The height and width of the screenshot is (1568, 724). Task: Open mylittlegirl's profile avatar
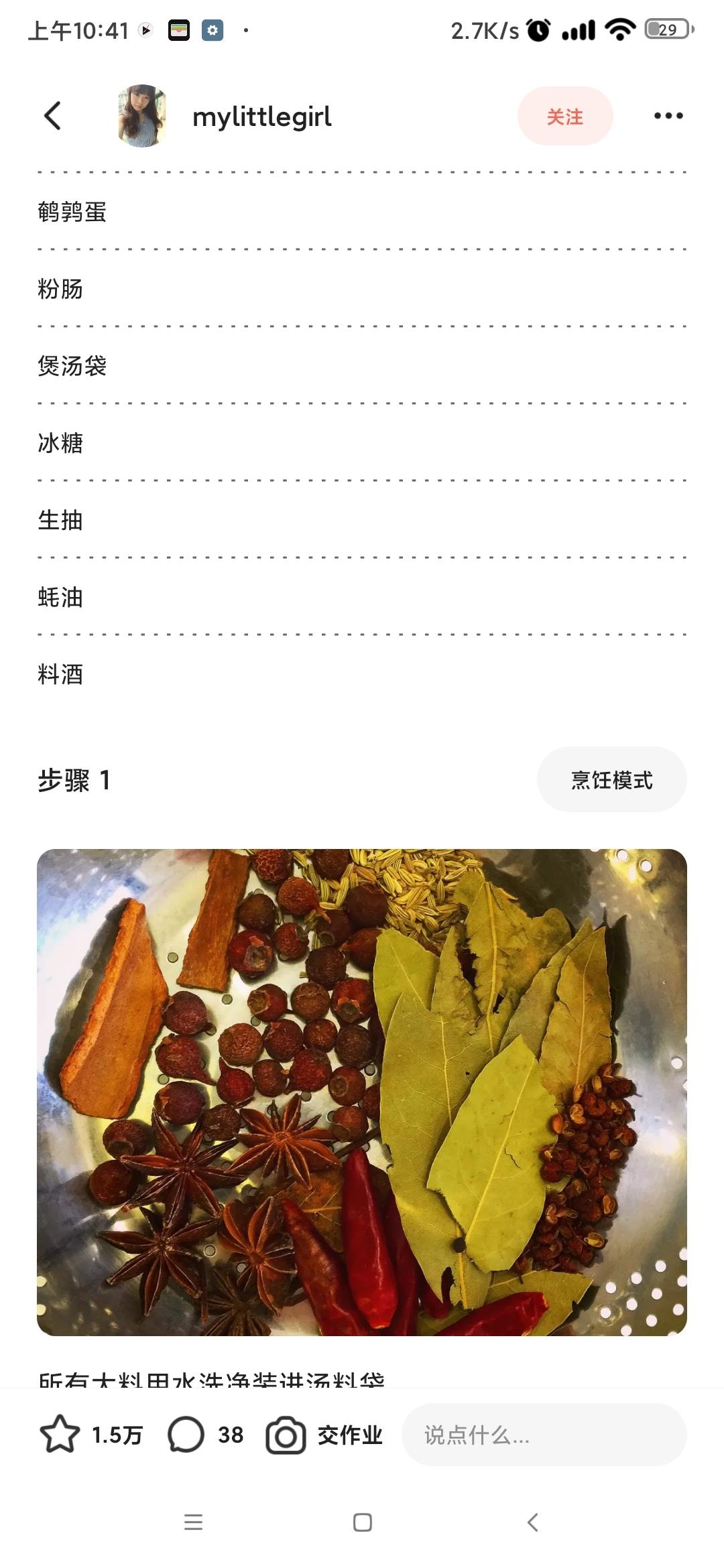point(142,116)
